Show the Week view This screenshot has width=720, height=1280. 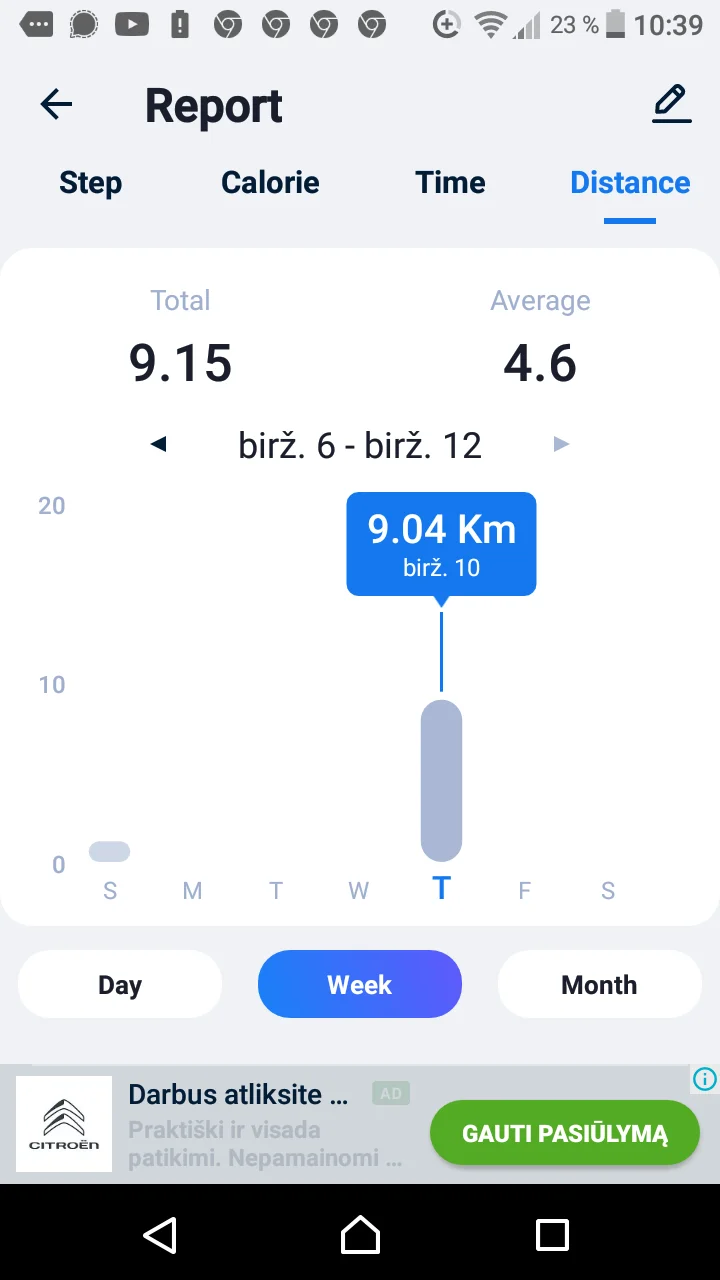coord(360,984)
